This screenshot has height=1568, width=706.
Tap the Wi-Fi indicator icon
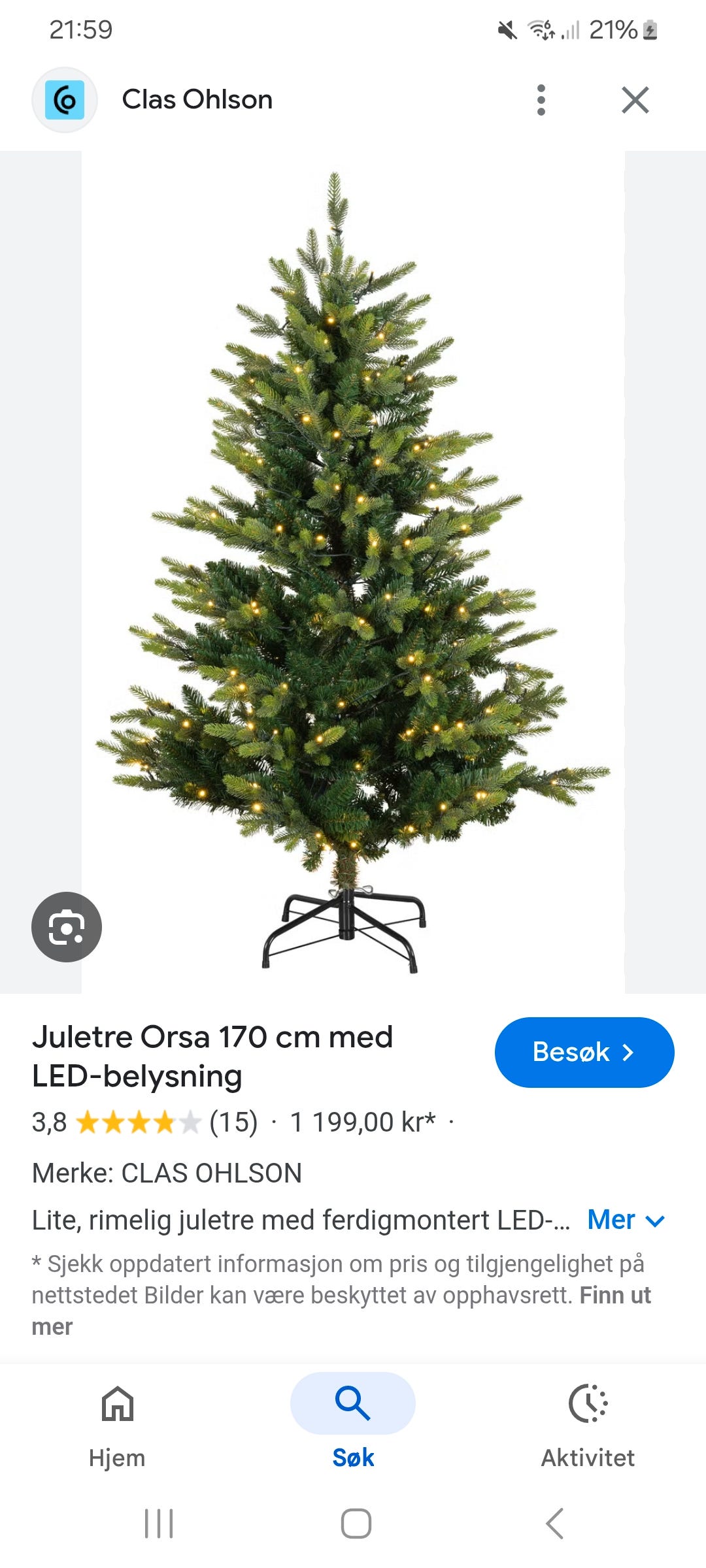click(x=539, y=29)
